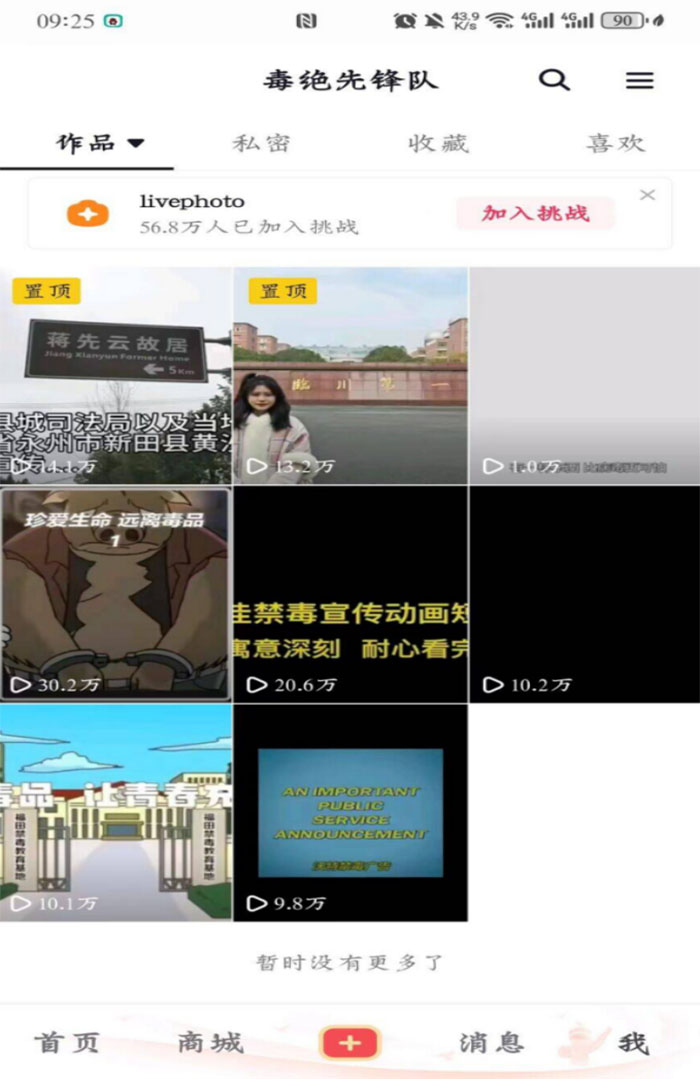This screenshot has width=700, height=1079.
Task: Open the 珍爱生命 远离毒品 video
Action: [116, 594]
